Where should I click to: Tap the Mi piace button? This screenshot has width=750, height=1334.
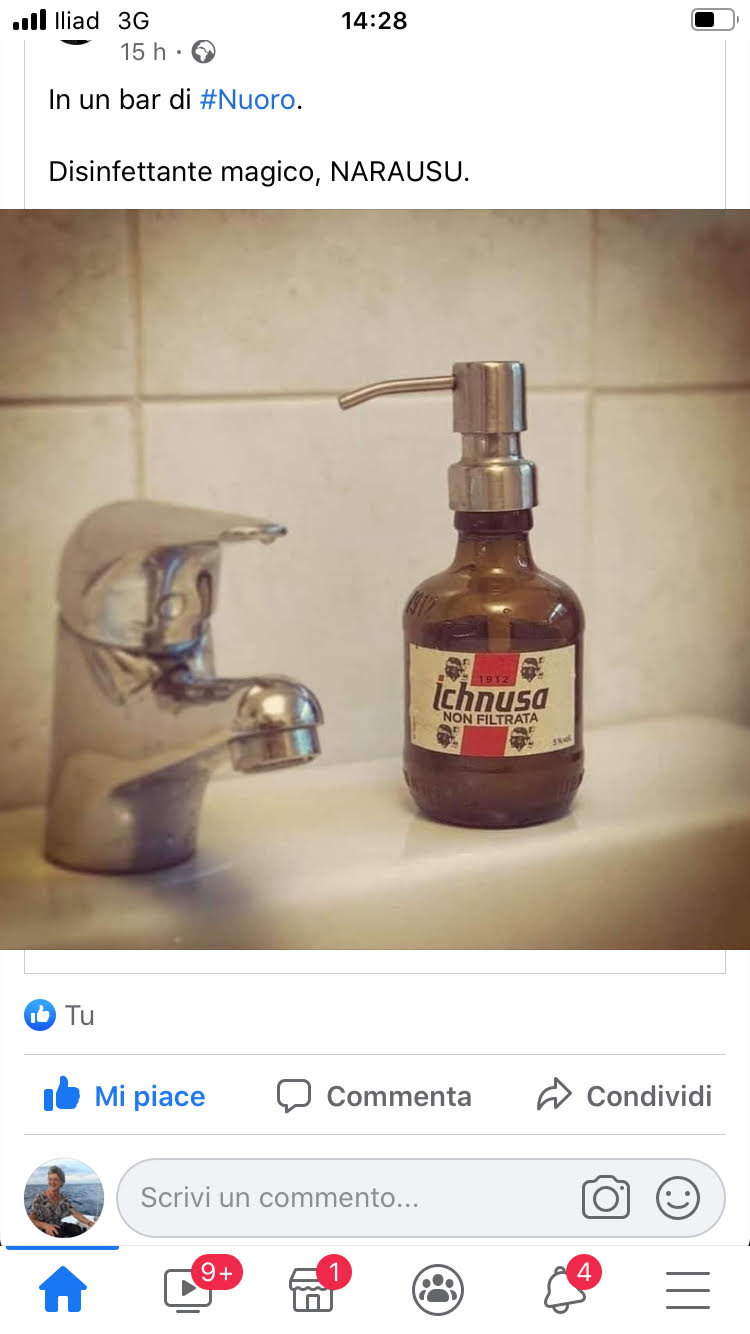click(125, 1096)
